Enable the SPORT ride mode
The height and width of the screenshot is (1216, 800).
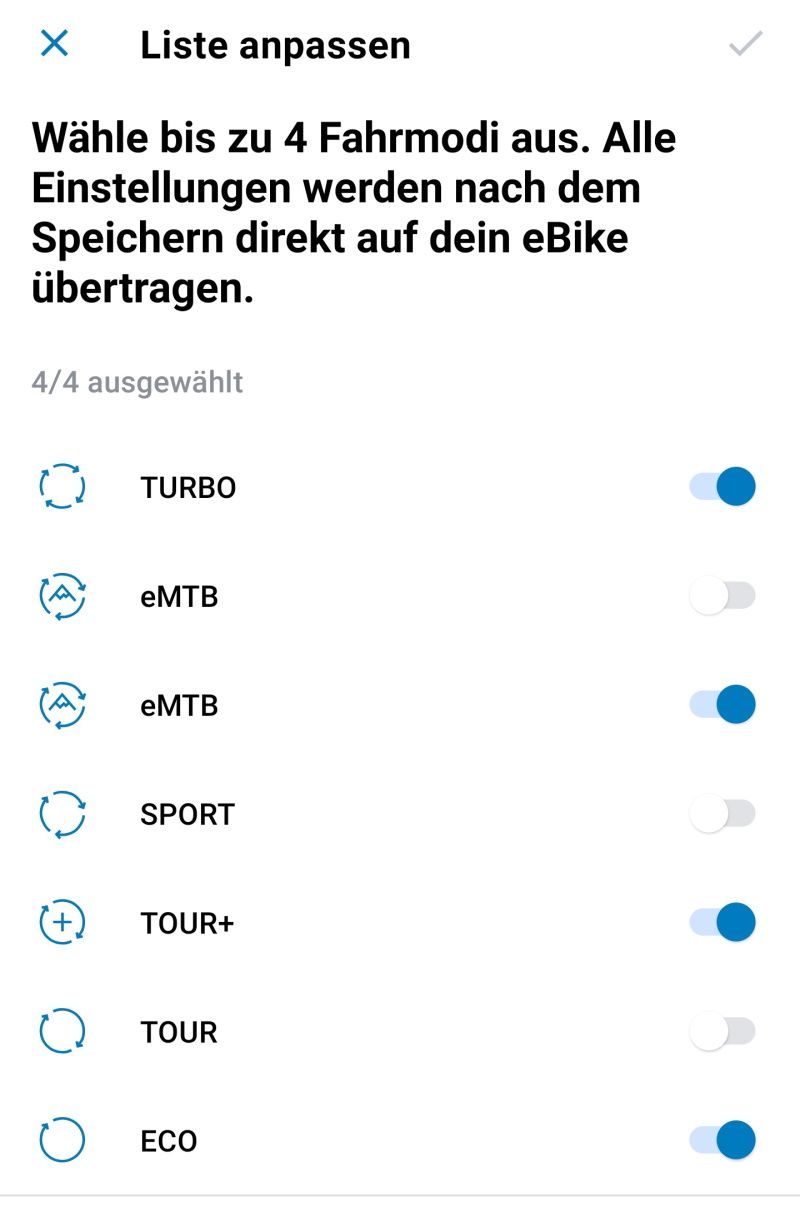tap(722, 814)
